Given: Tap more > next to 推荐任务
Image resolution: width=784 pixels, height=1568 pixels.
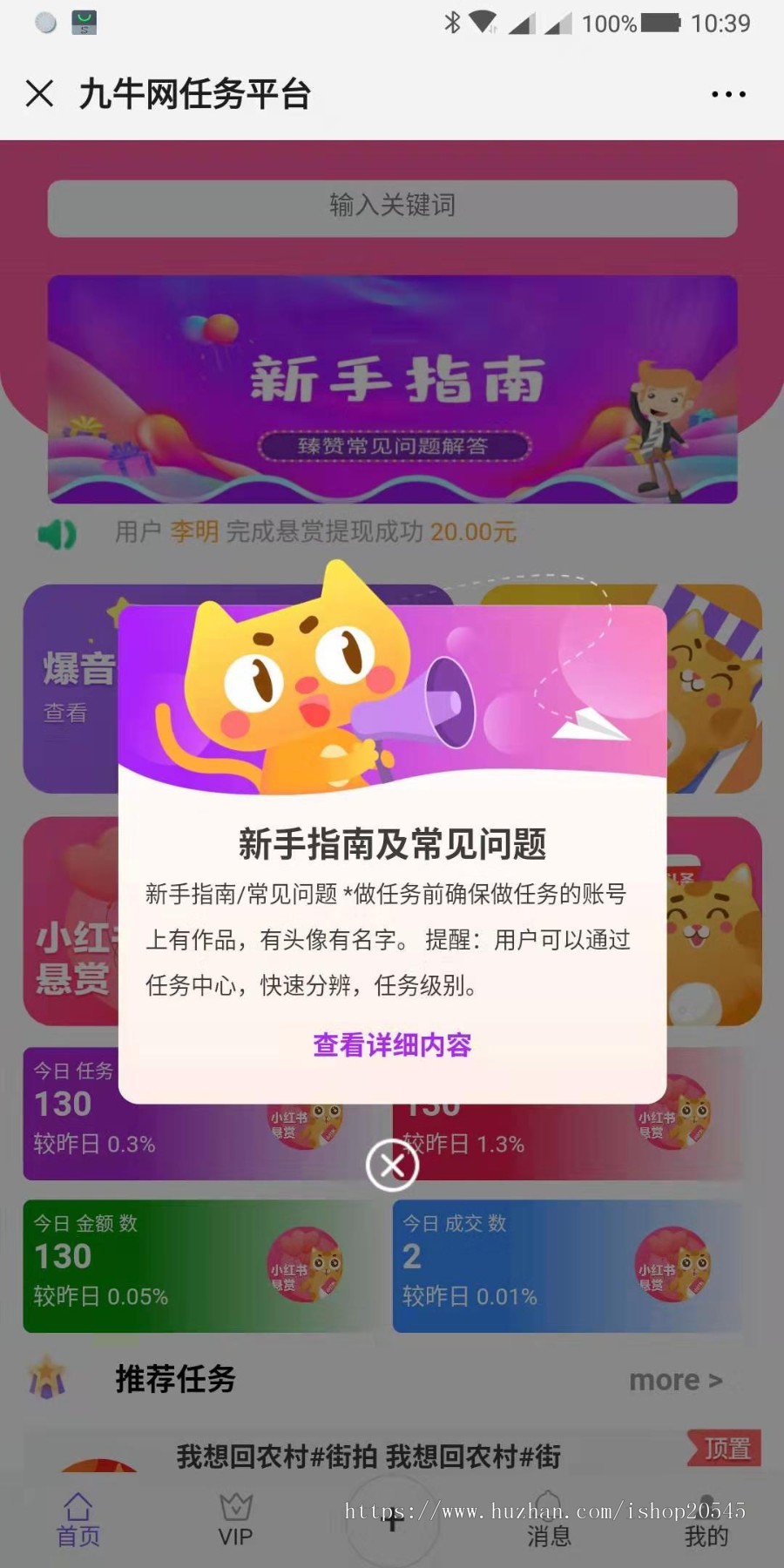Looking at the screenshot, I should (676, 1380).
